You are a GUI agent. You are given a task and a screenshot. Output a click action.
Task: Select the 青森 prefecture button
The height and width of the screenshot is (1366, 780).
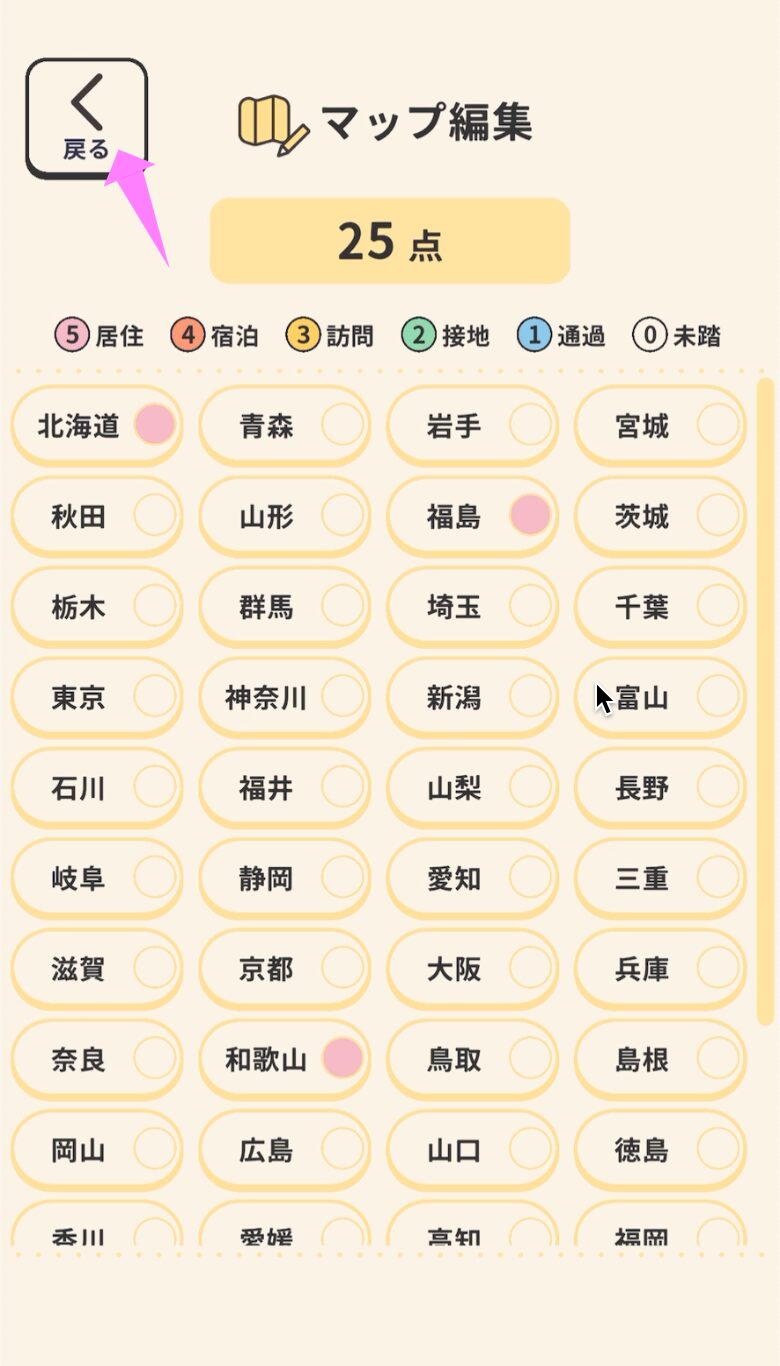[x=284, y=426]
